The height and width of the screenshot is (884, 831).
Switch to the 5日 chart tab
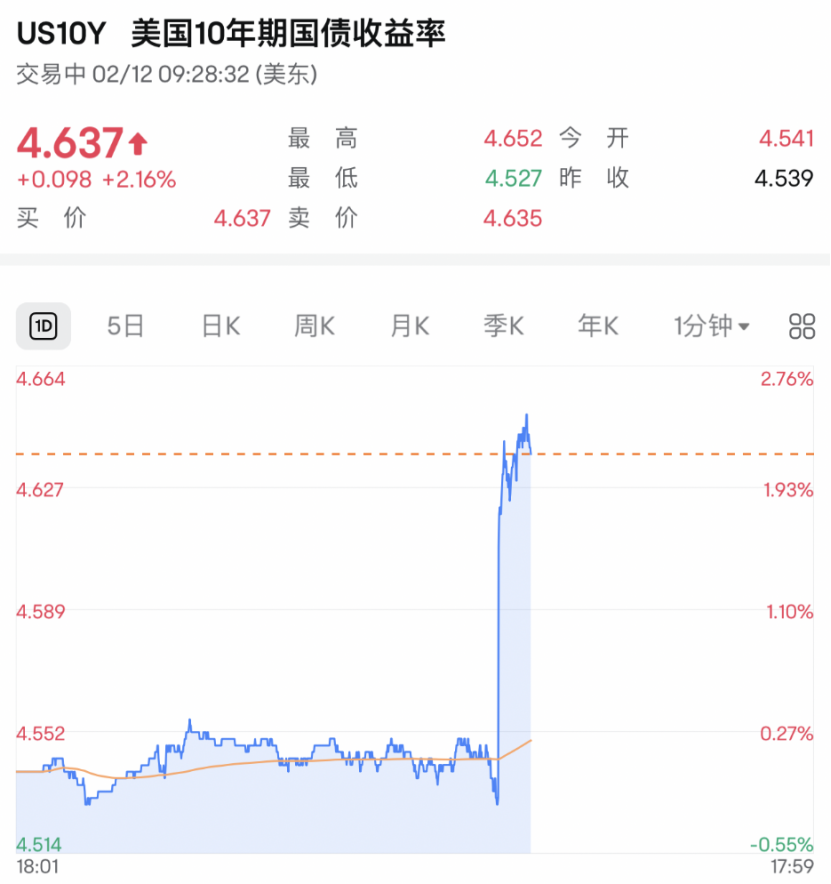tap(126, 326)
